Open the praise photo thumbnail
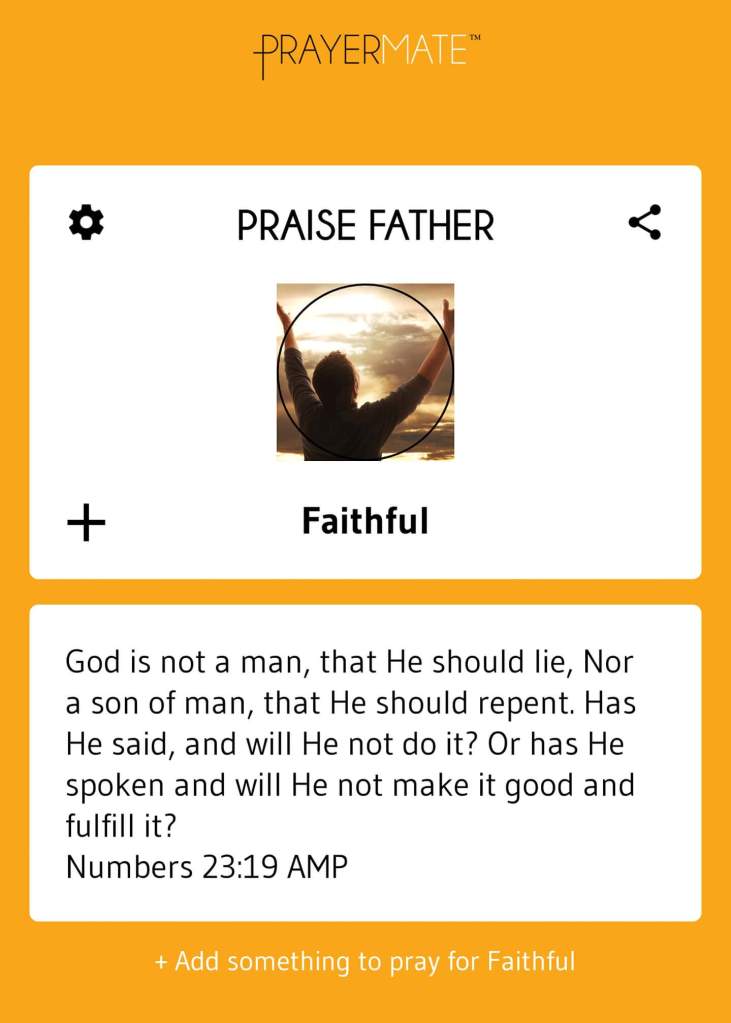This screenshot has height=1023, width=731. pos(365,371)
